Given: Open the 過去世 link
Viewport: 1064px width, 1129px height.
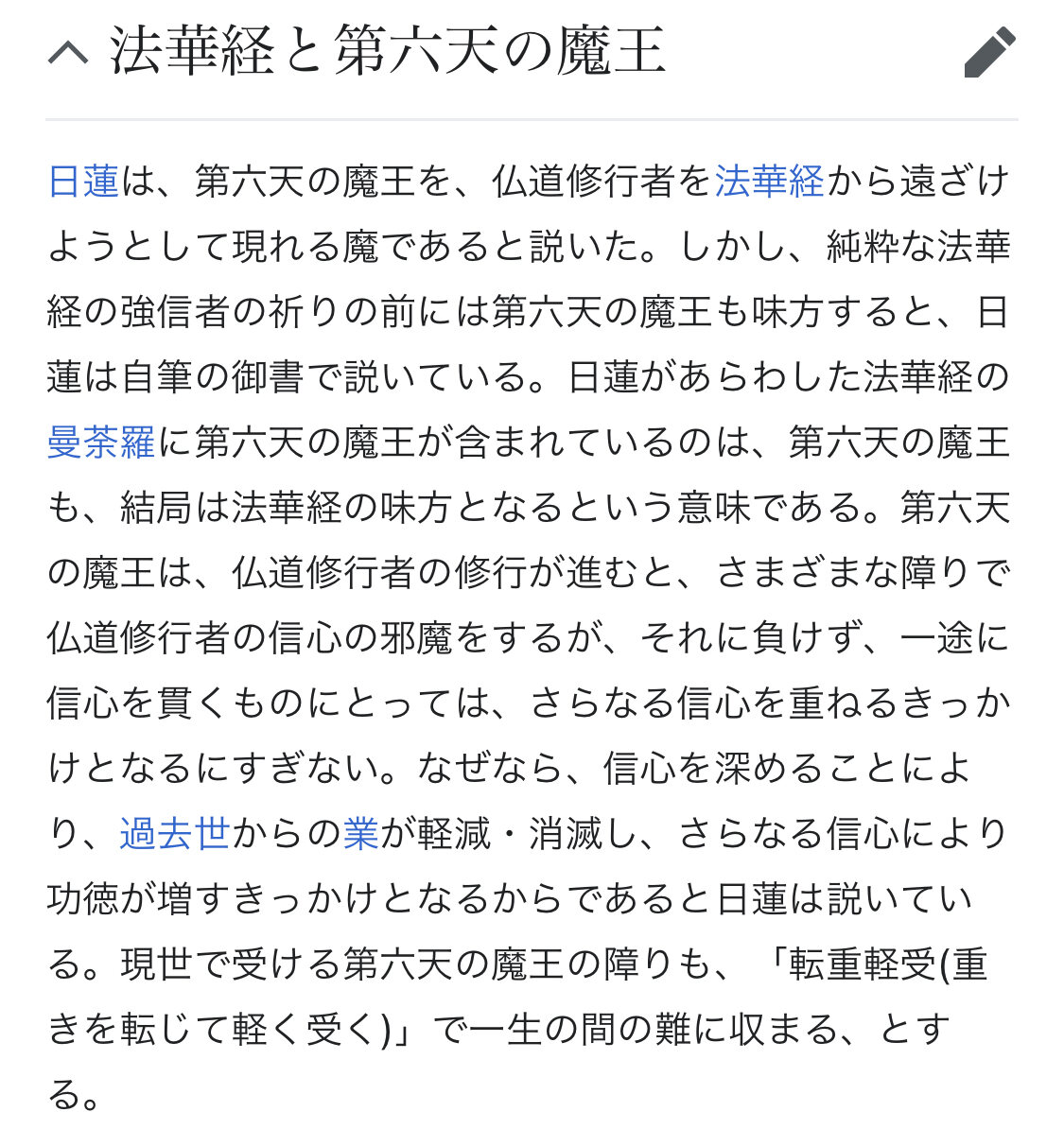Looking at the screenshot, I should click(175, 834).
